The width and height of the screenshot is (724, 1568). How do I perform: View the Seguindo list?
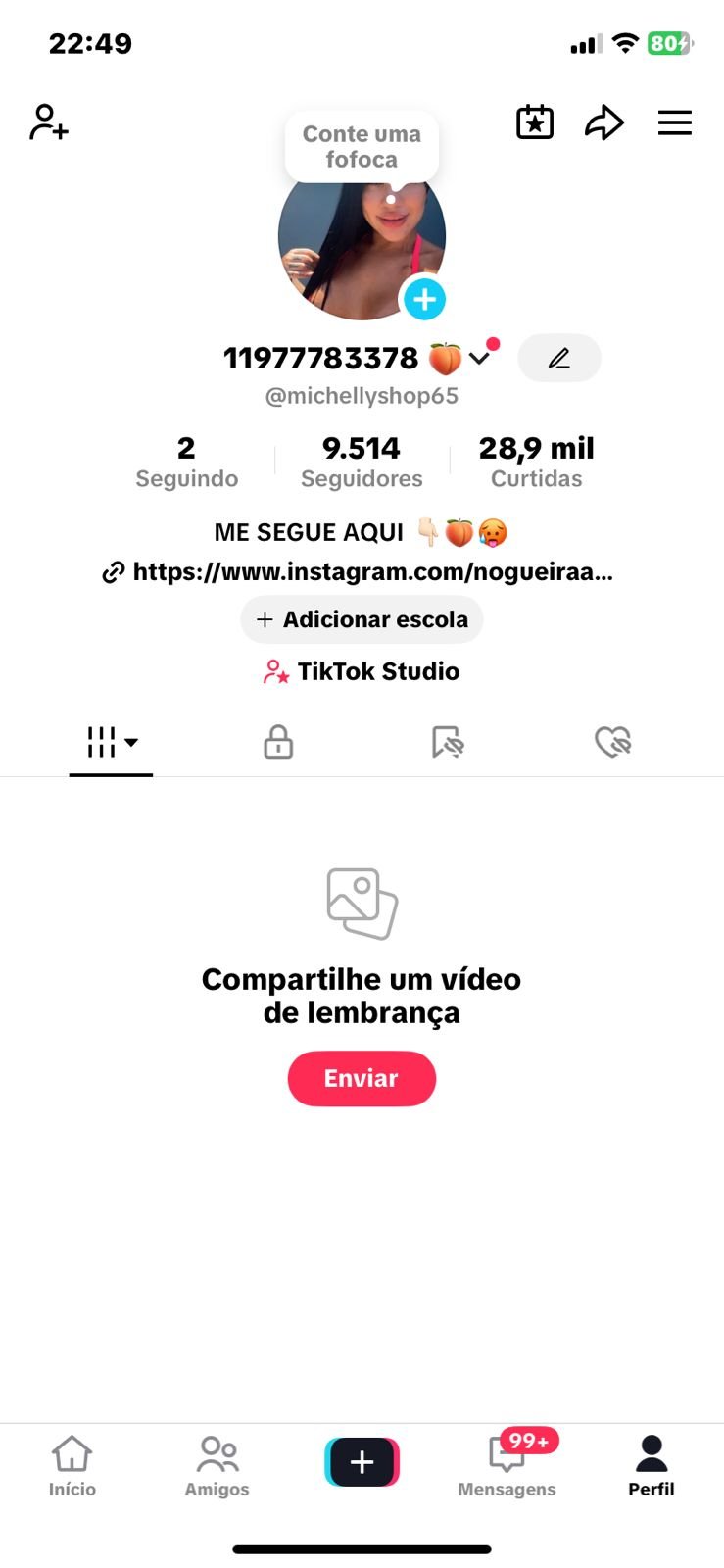186,462
